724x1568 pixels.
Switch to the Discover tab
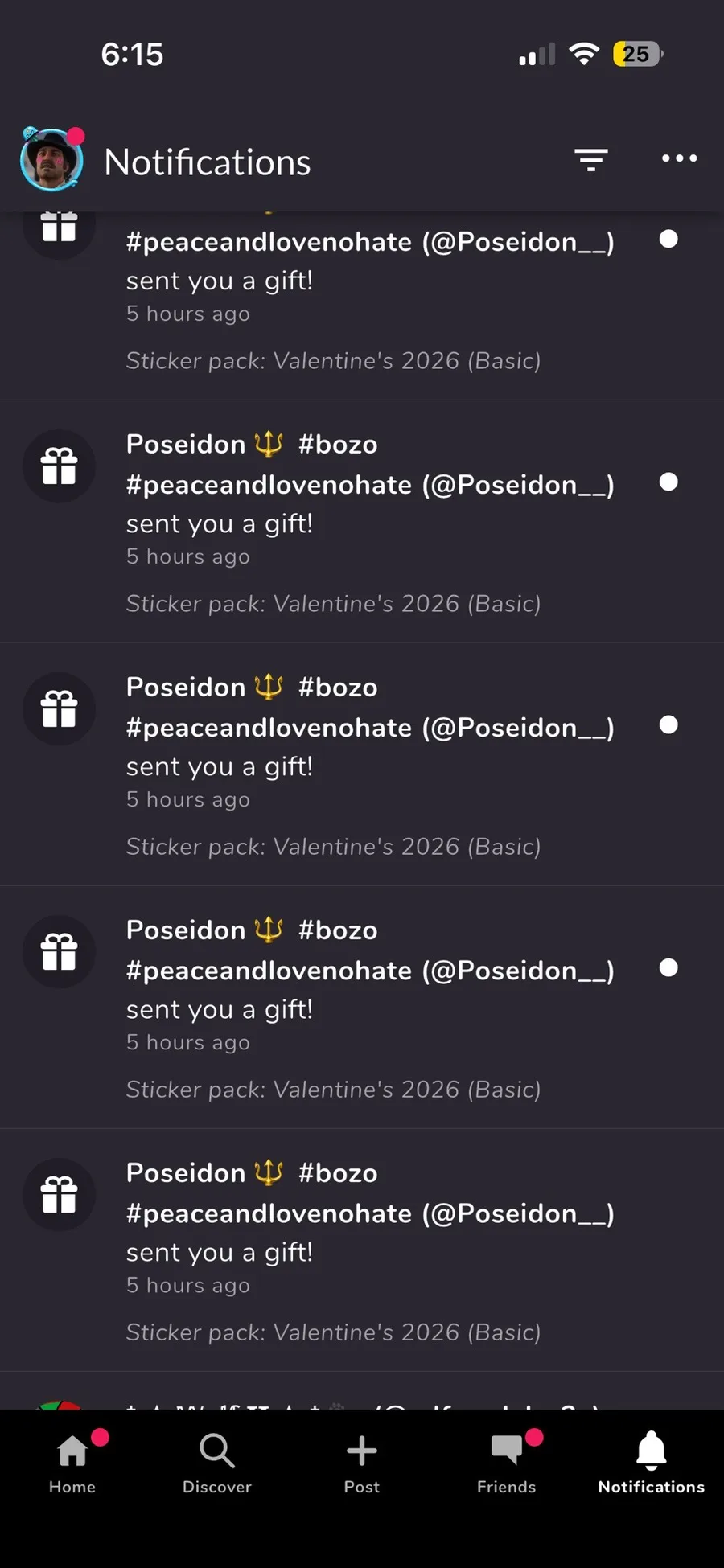(217, 1463)
